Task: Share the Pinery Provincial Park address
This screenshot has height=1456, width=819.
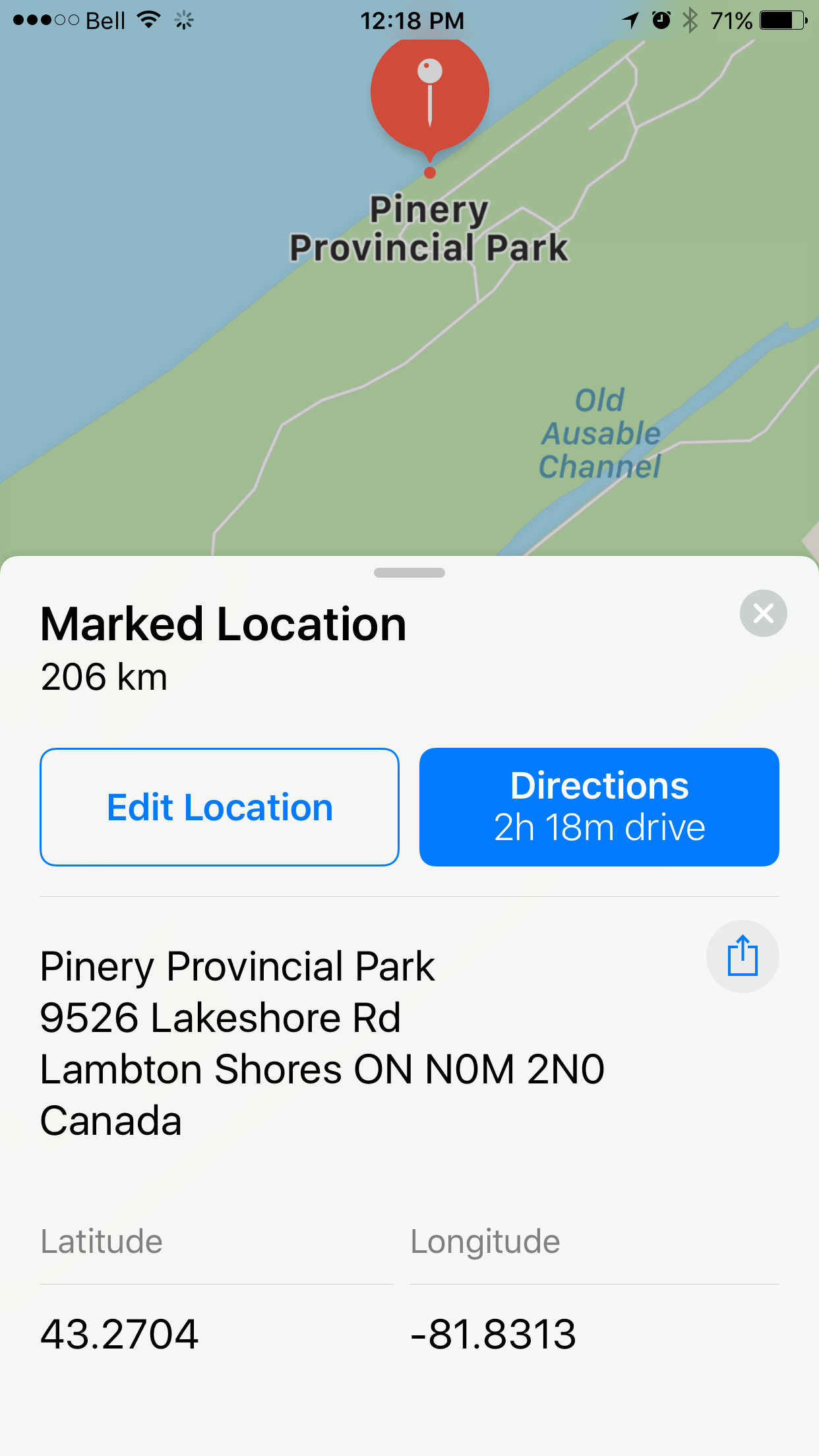Action: pos(743,956)
